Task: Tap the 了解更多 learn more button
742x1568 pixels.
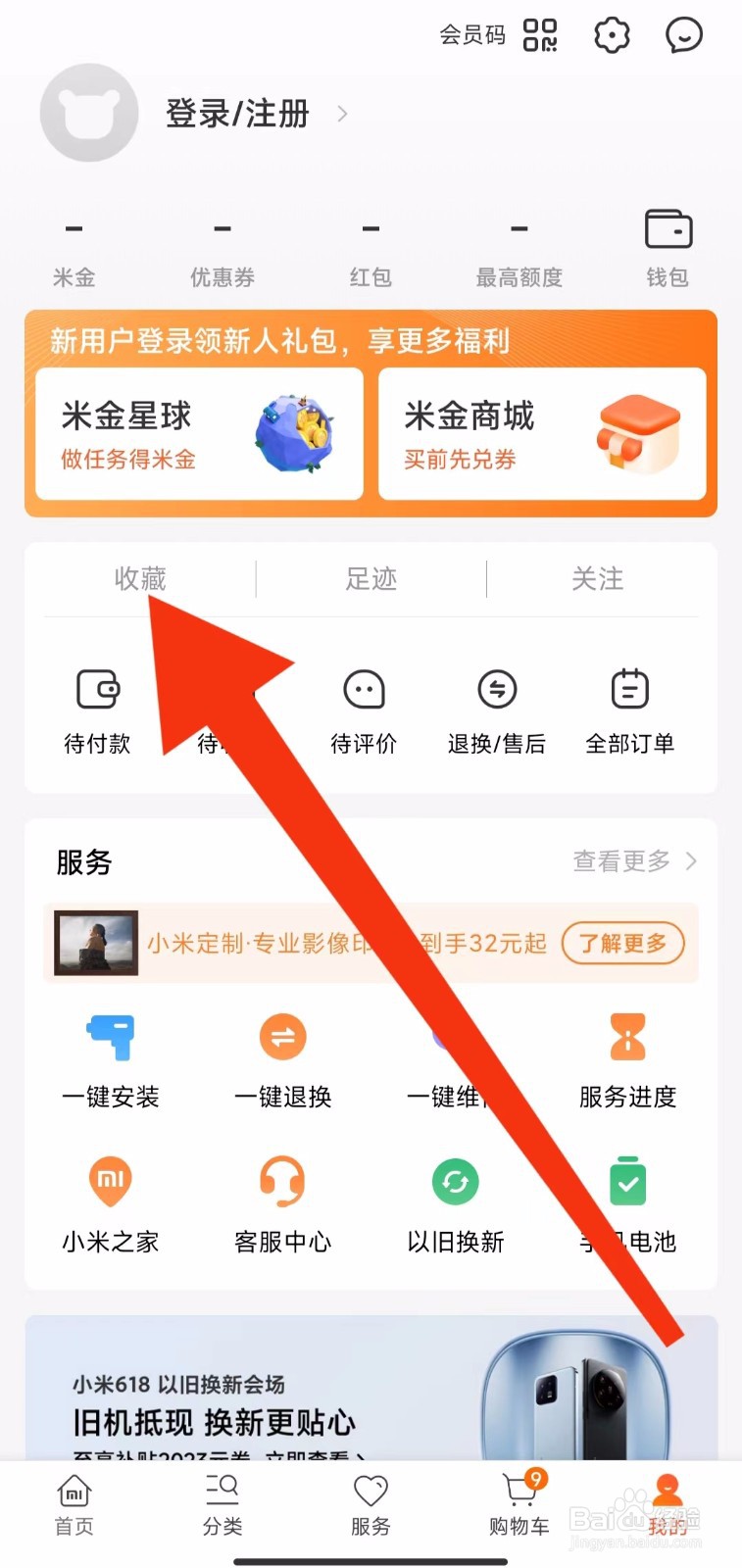Action: [x=622, y=944]
